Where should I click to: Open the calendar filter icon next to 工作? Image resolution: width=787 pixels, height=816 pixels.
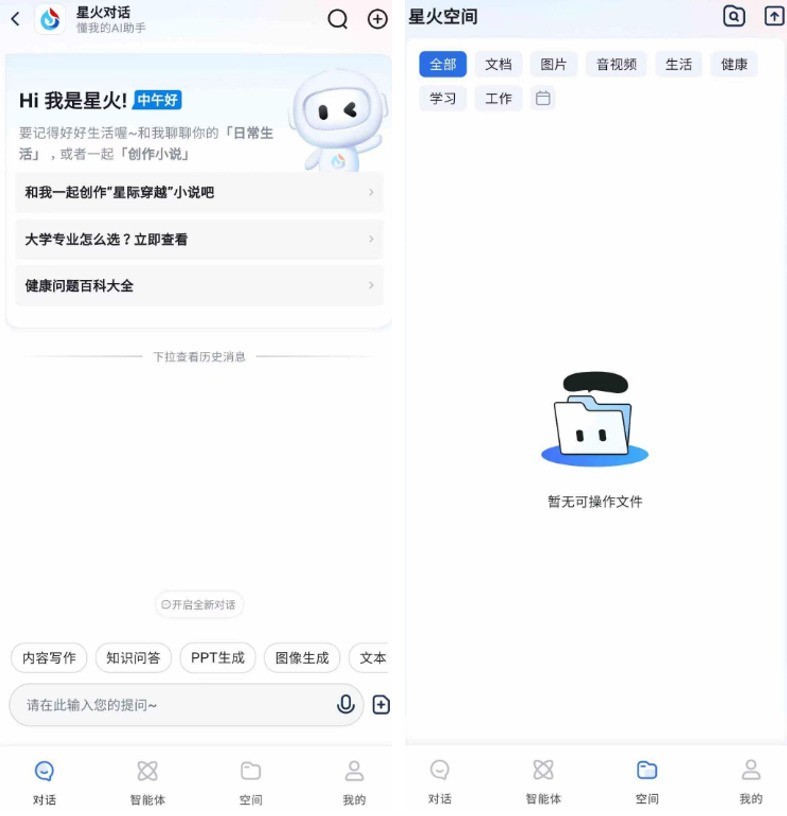coord(543,98)
